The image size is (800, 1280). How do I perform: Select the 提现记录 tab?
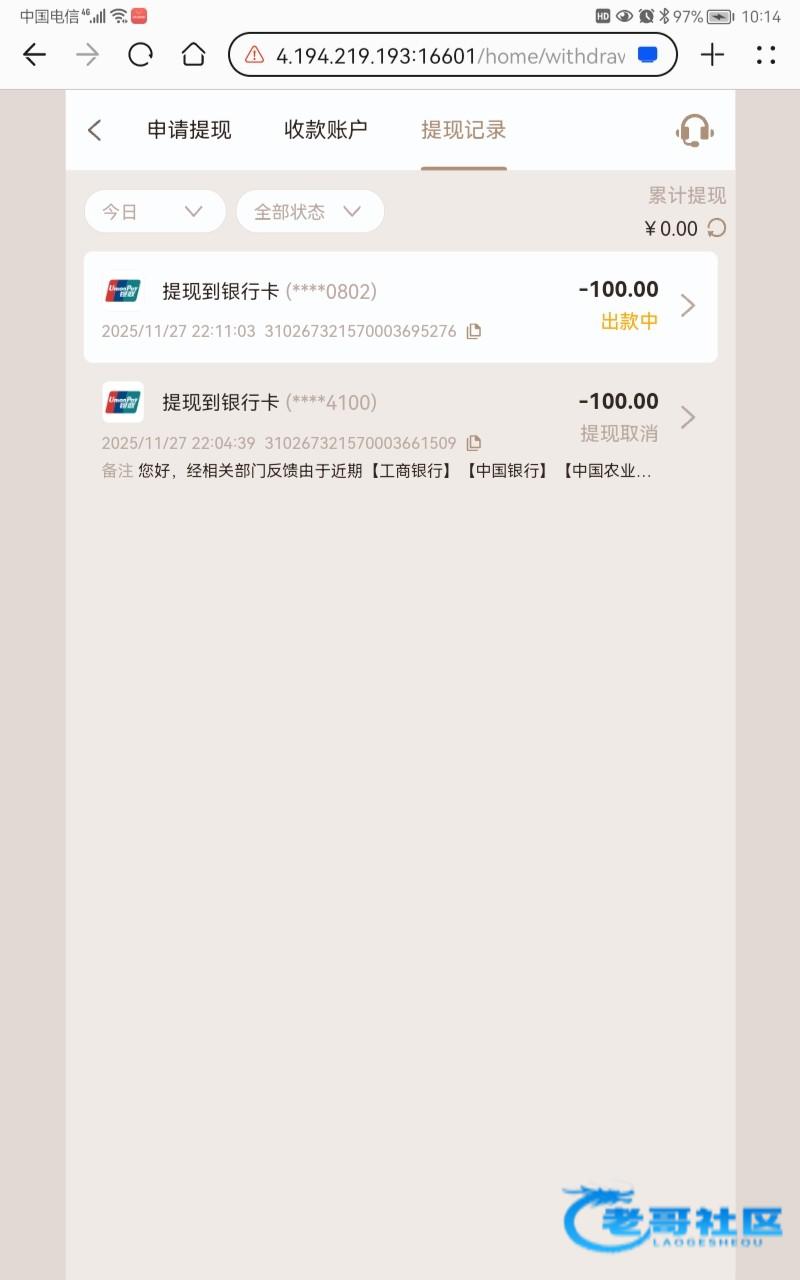tap(463, 130)
